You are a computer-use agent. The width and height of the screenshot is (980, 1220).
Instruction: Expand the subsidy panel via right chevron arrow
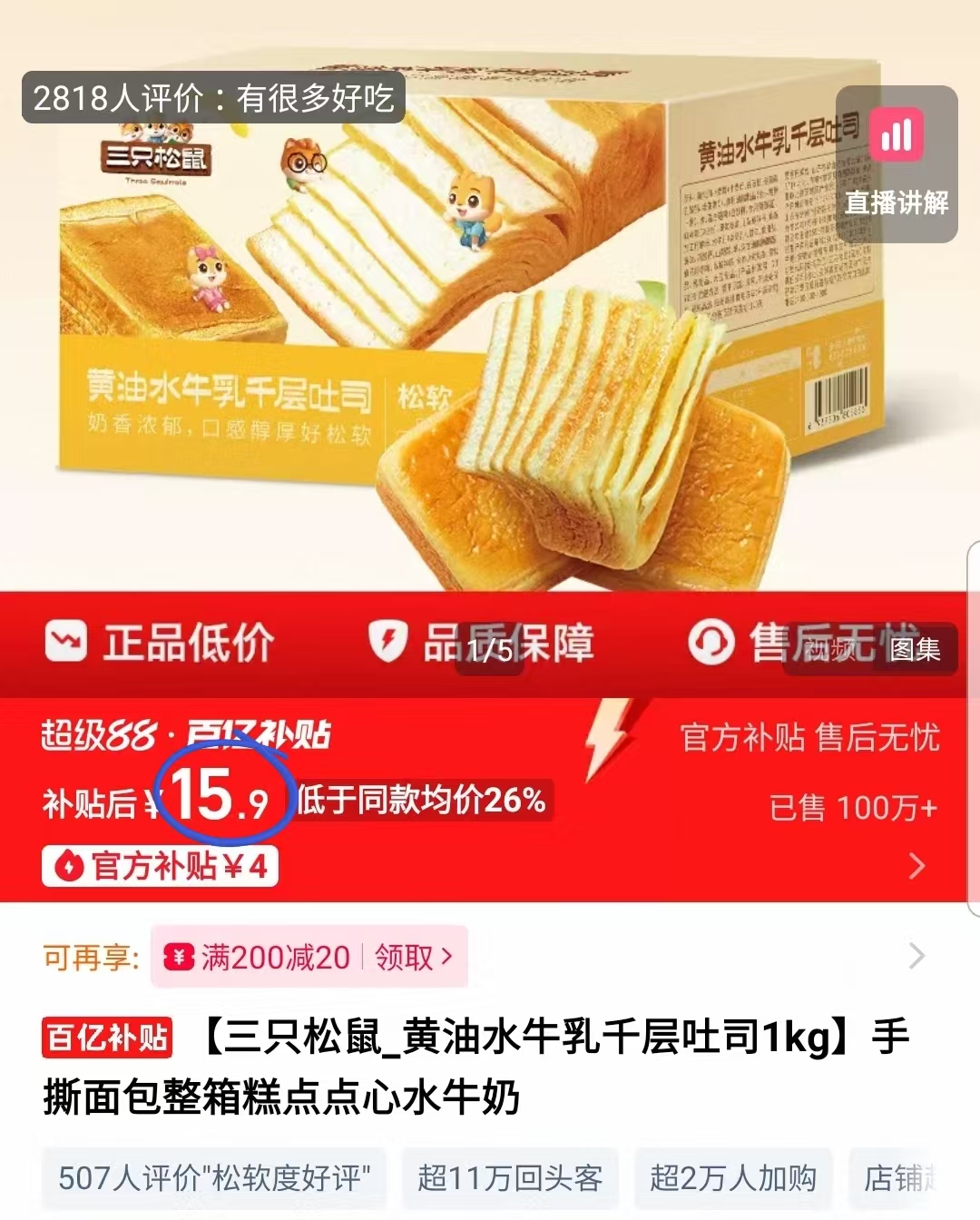[918, 865]
